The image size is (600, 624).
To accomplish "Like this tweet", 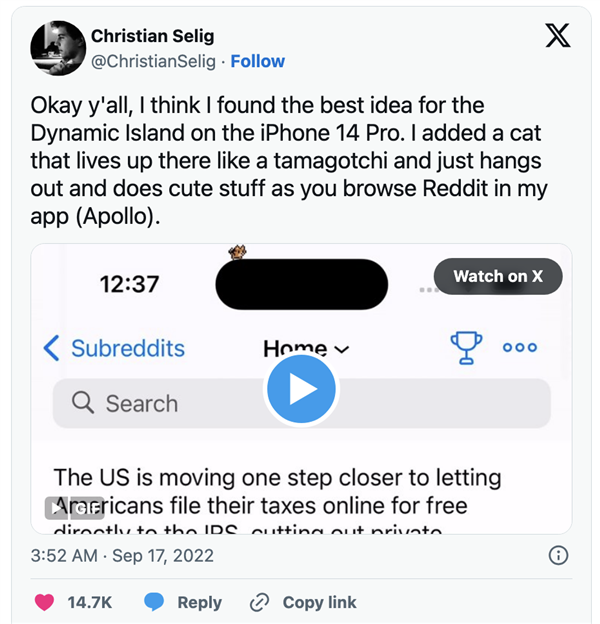I will pyautogui.click(x=45, y=602).
